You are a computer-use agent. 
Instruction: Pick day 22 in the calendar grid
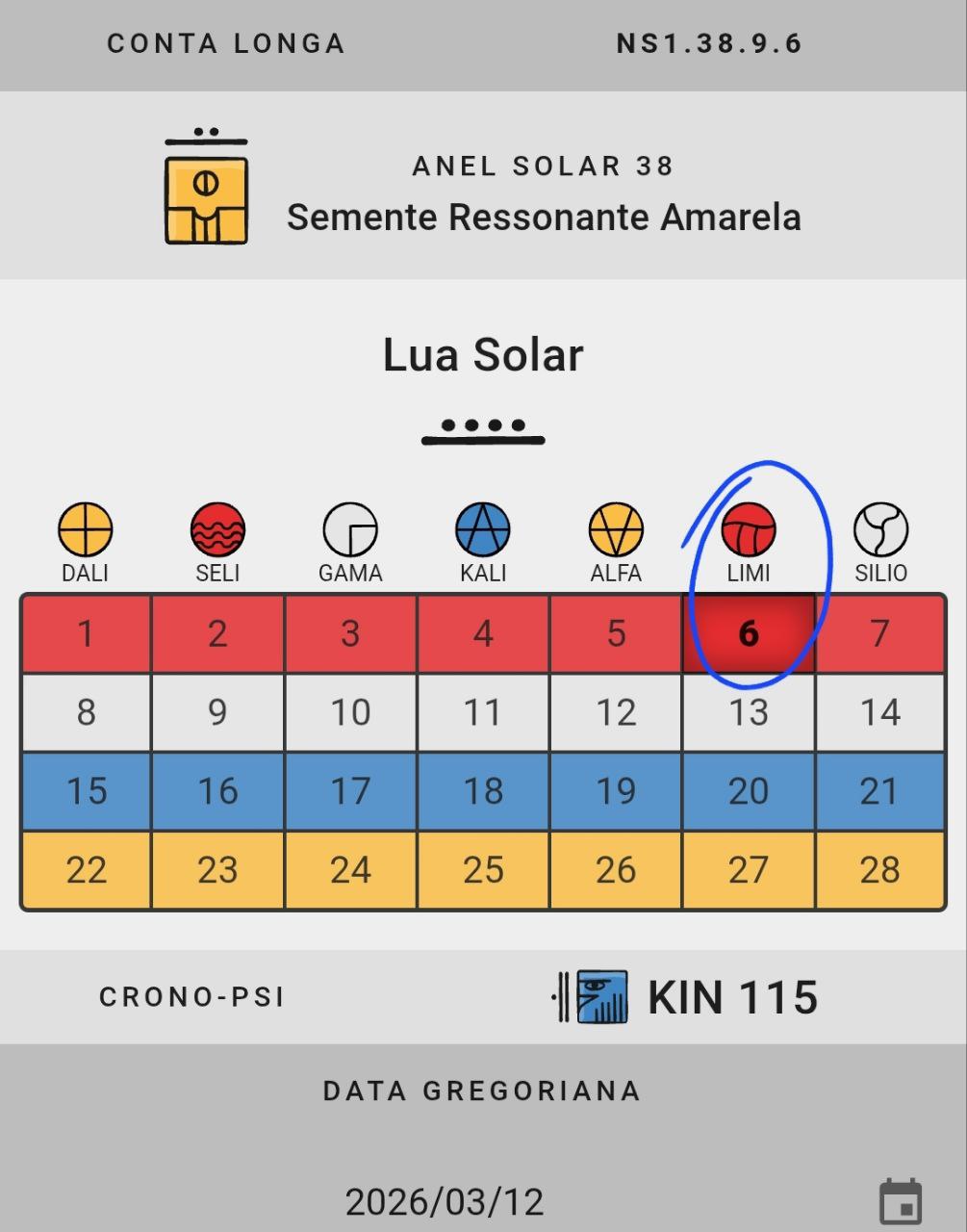86,870
